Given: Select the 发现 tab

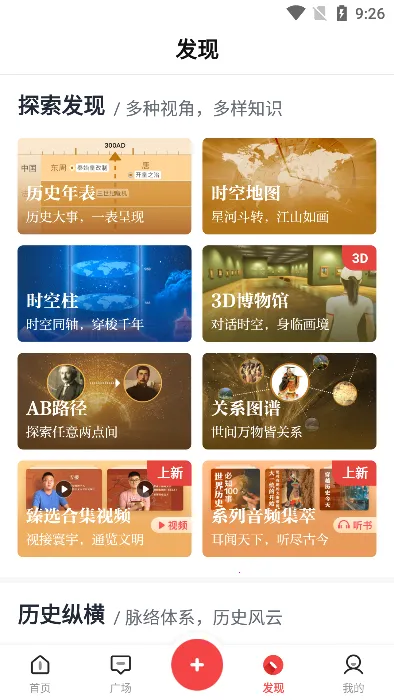Looking at the screenshot, I should coord(273,673).
